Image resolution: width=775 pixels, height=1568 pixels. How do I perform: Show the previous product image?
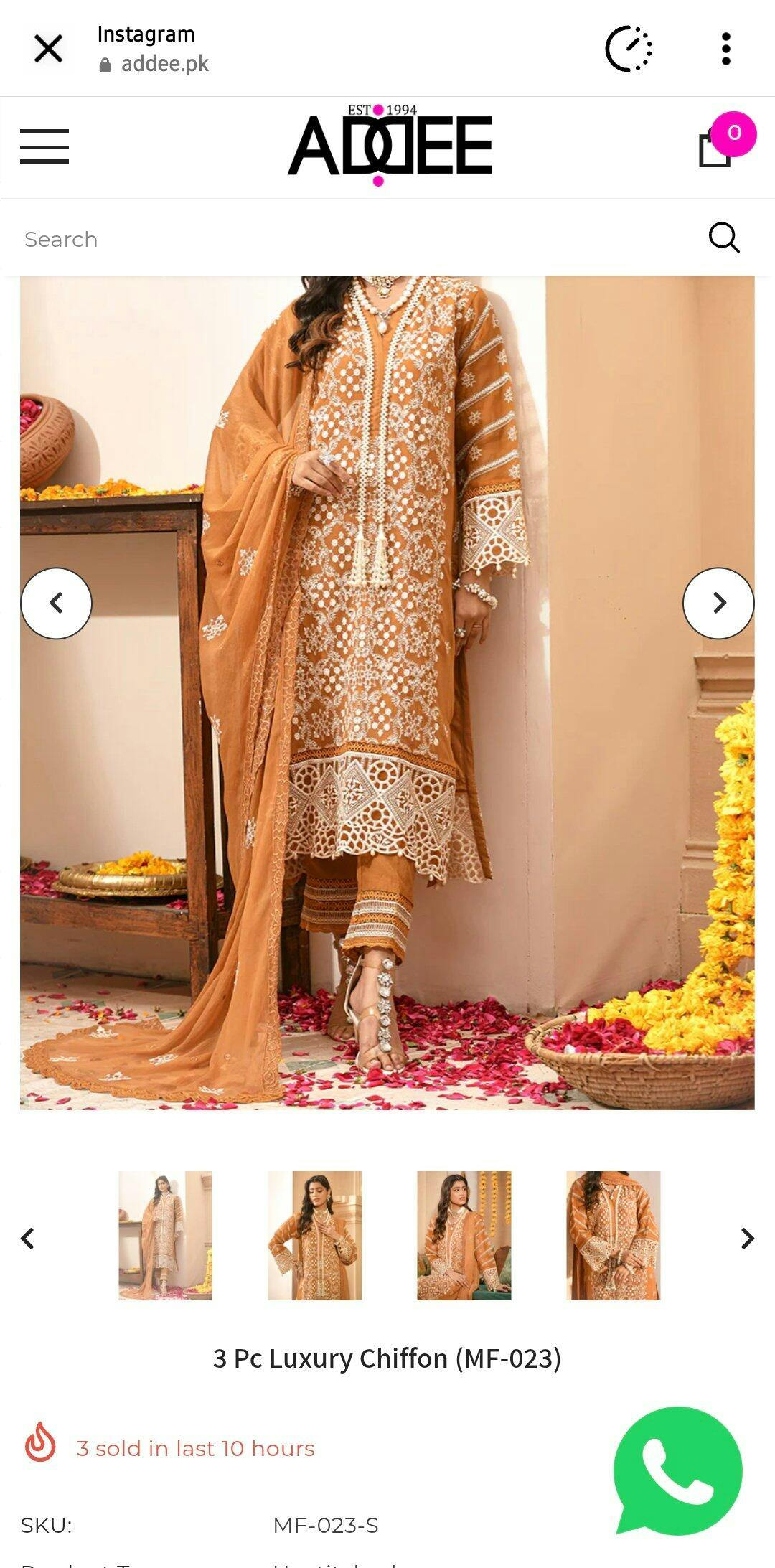[x=56, y=603]
